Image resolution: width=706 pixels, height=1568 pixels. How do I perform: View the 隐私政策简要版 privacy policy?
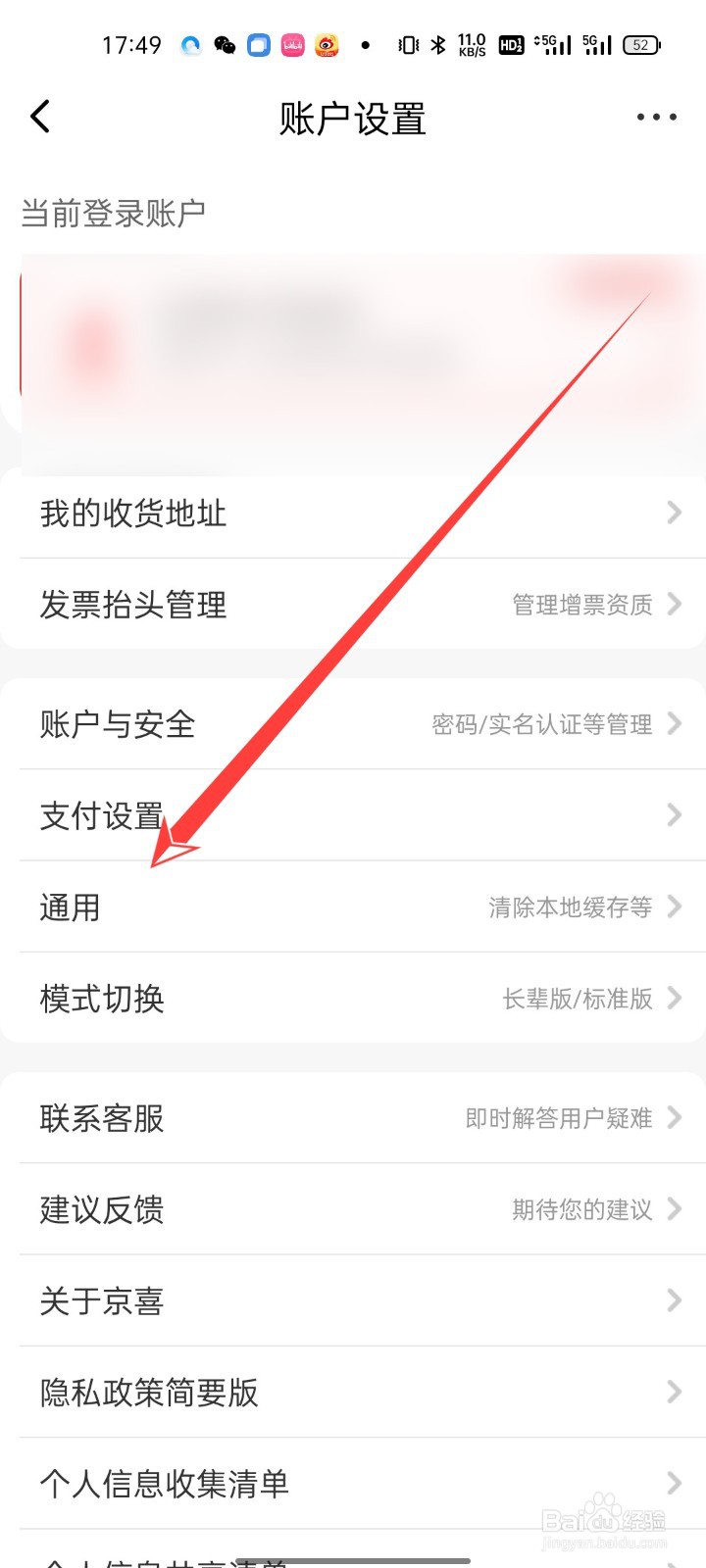click(353, 1392)
